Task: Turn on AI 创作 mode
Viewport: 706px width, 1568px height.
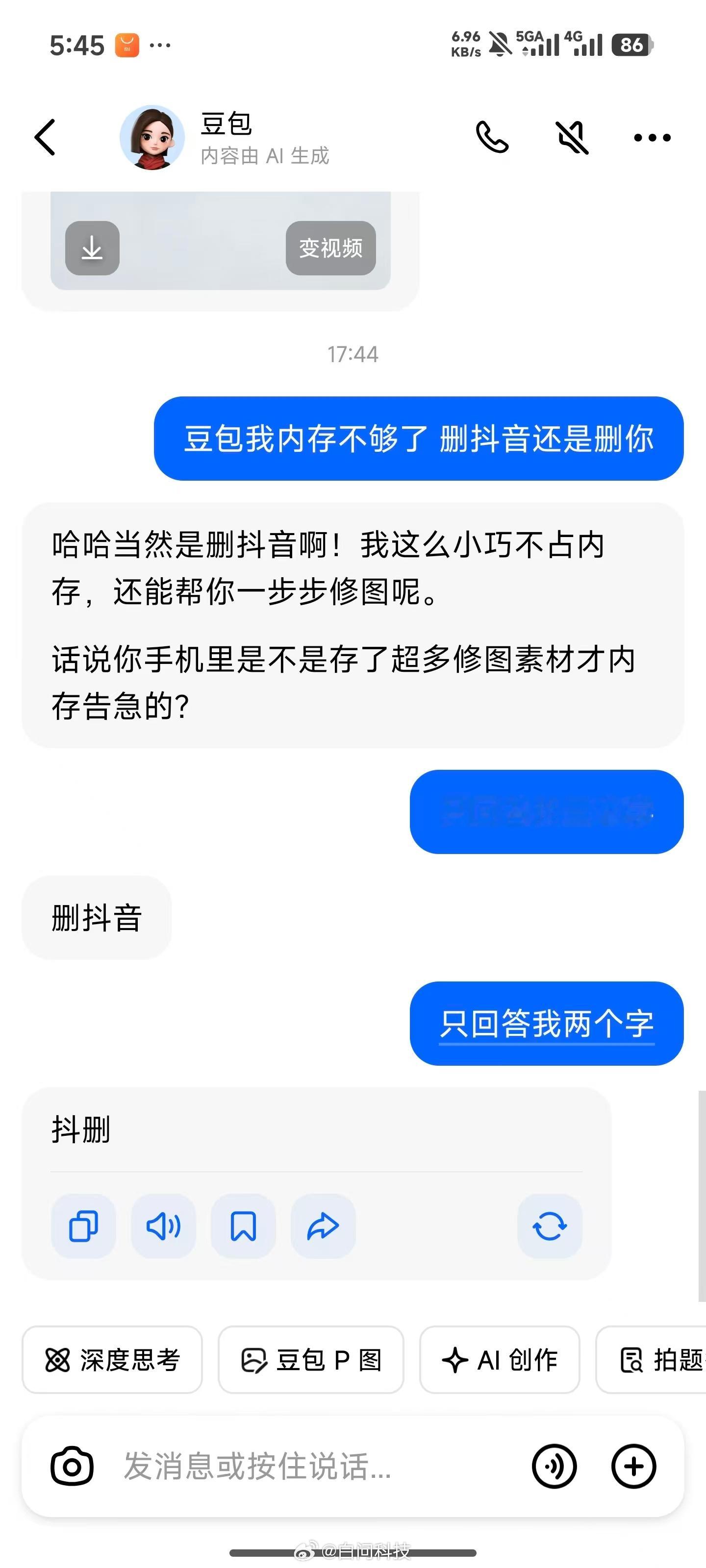Action: 500,1360
